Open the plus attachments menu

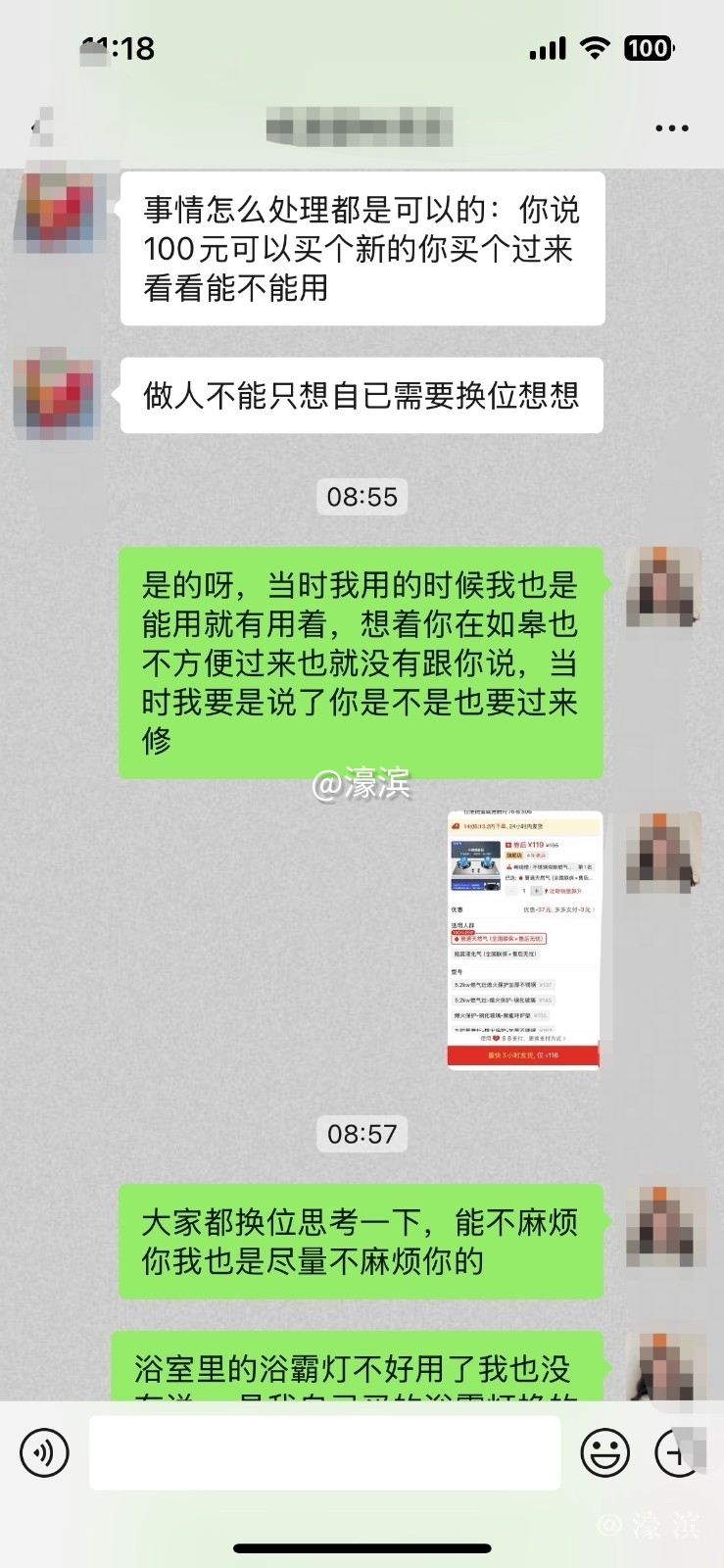[678, 1452]
